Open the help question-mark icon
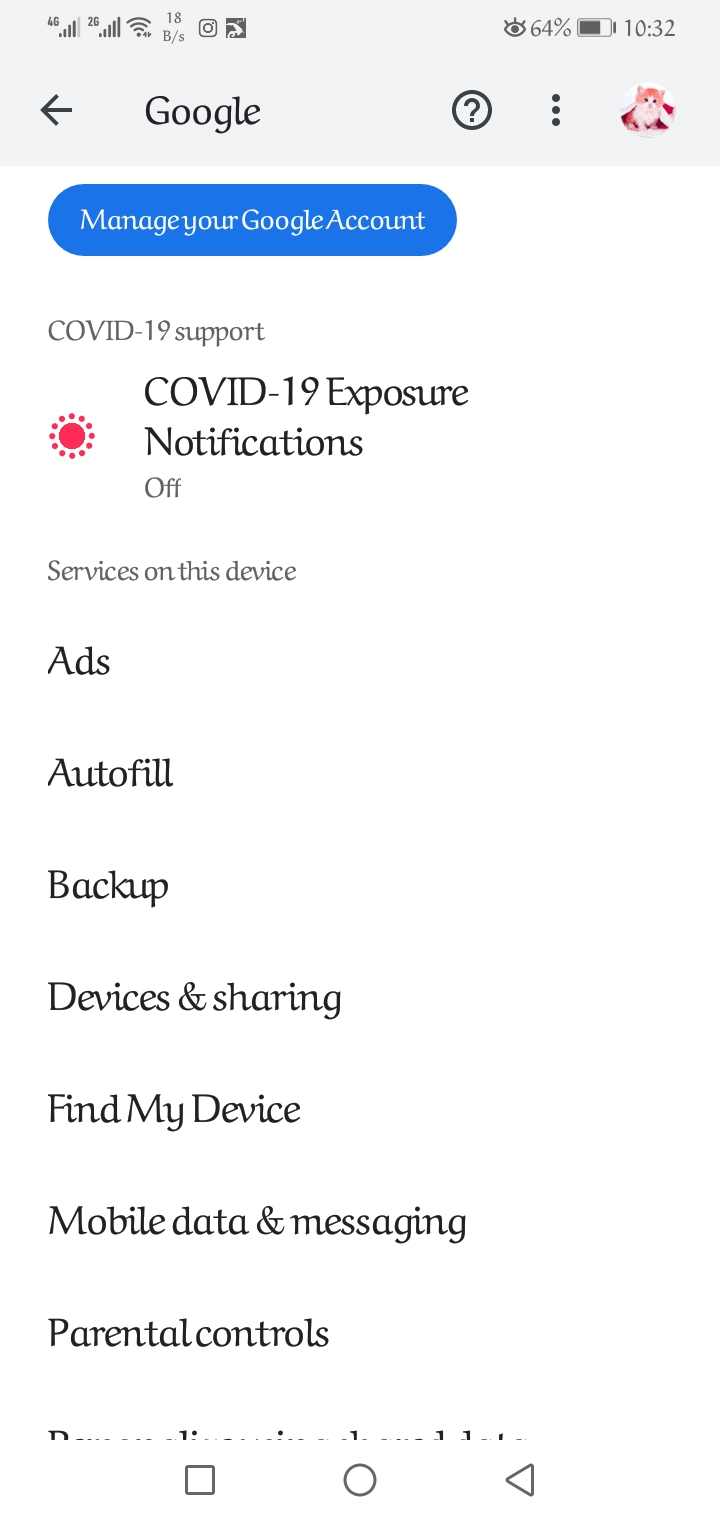The image size is (720, 1520). 472,110
